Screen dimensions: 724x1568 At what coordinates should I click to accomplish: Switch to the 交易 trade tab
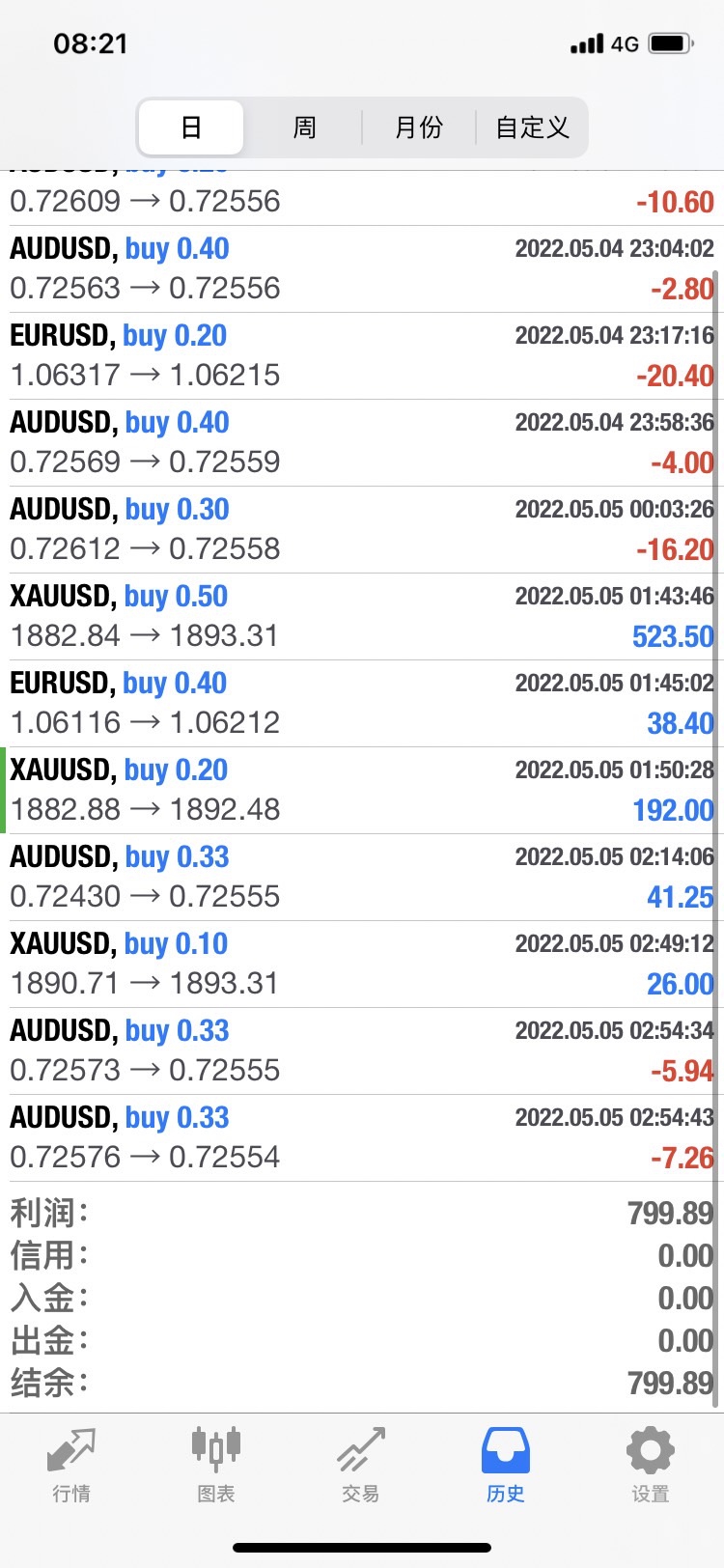361,1466
